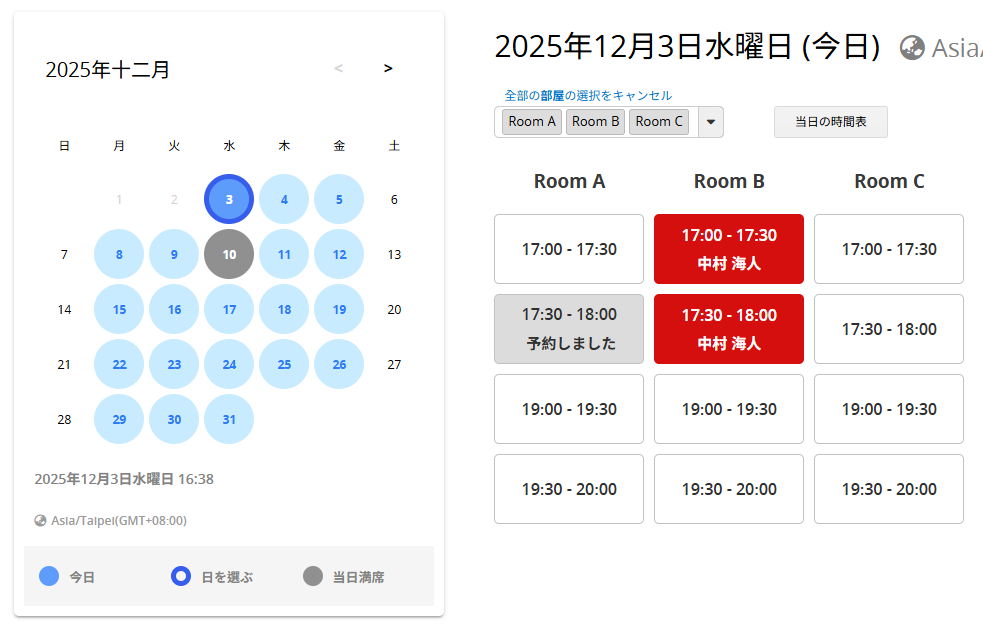Remove the Room C chip
Viewport: 983px width, 631px height.
pos(659,122)
